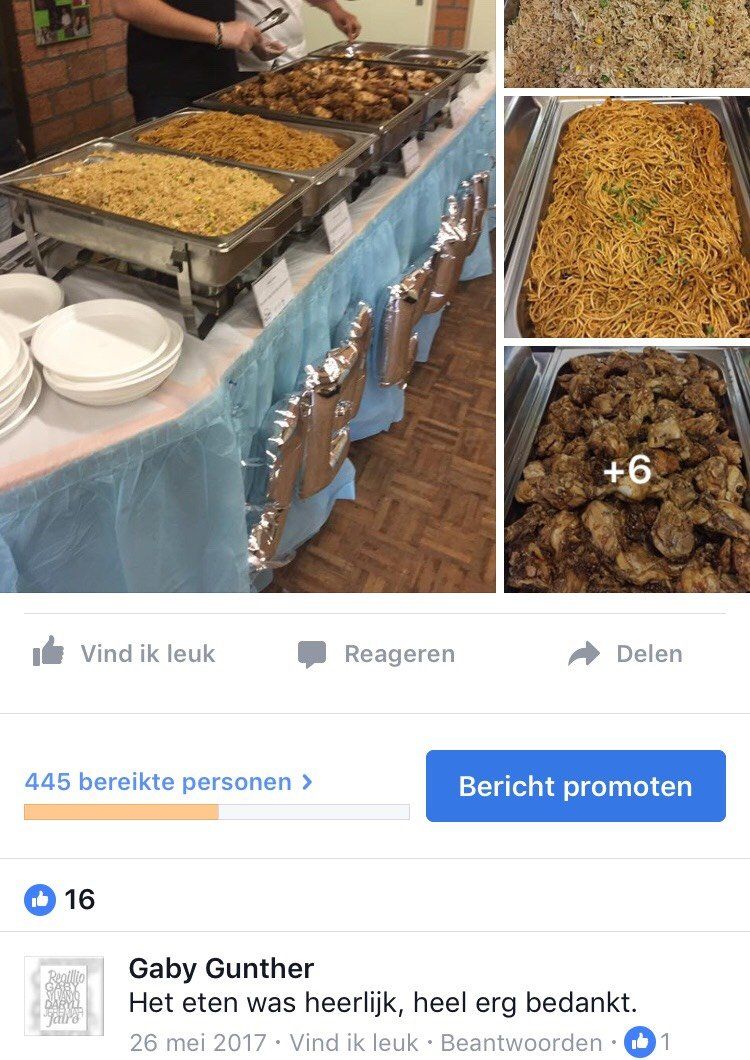This screenshot has height=1060, width=750.
Task: Share the post via Delen
Action: 625,654
